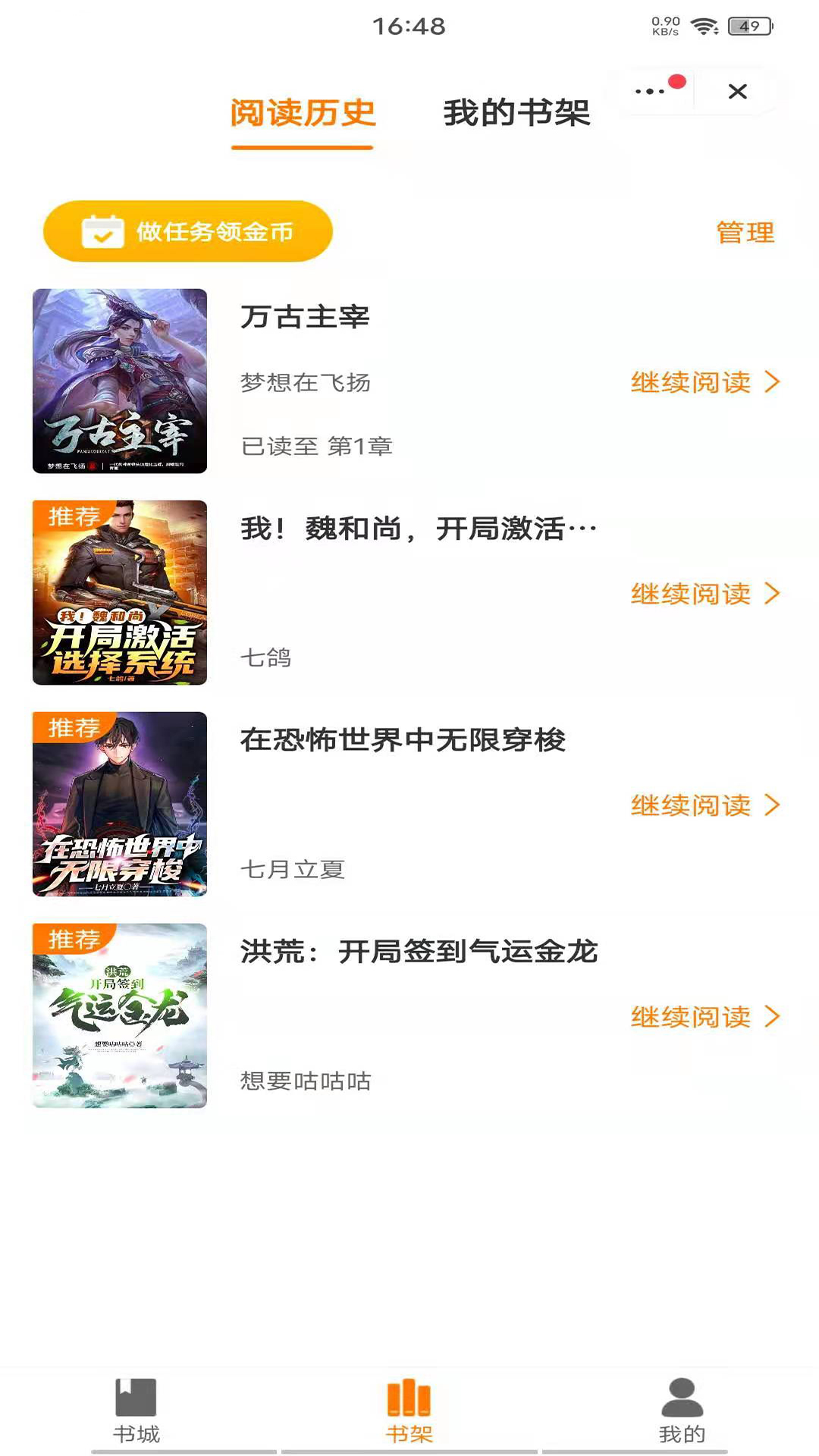
Task: Open 在恐怖世界中无限穿梭 book cover
Action: [x=120, y=804]
